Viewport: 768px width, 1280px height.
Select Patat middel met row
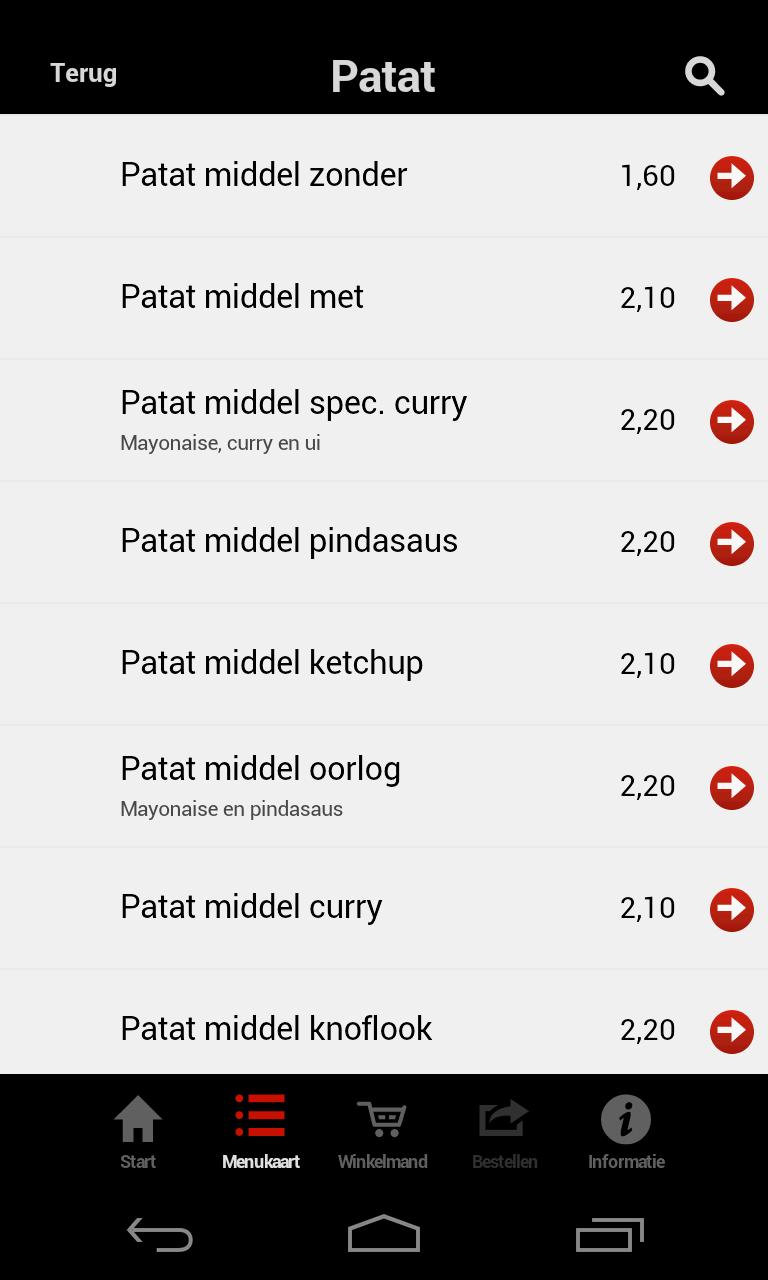[384, 298]
